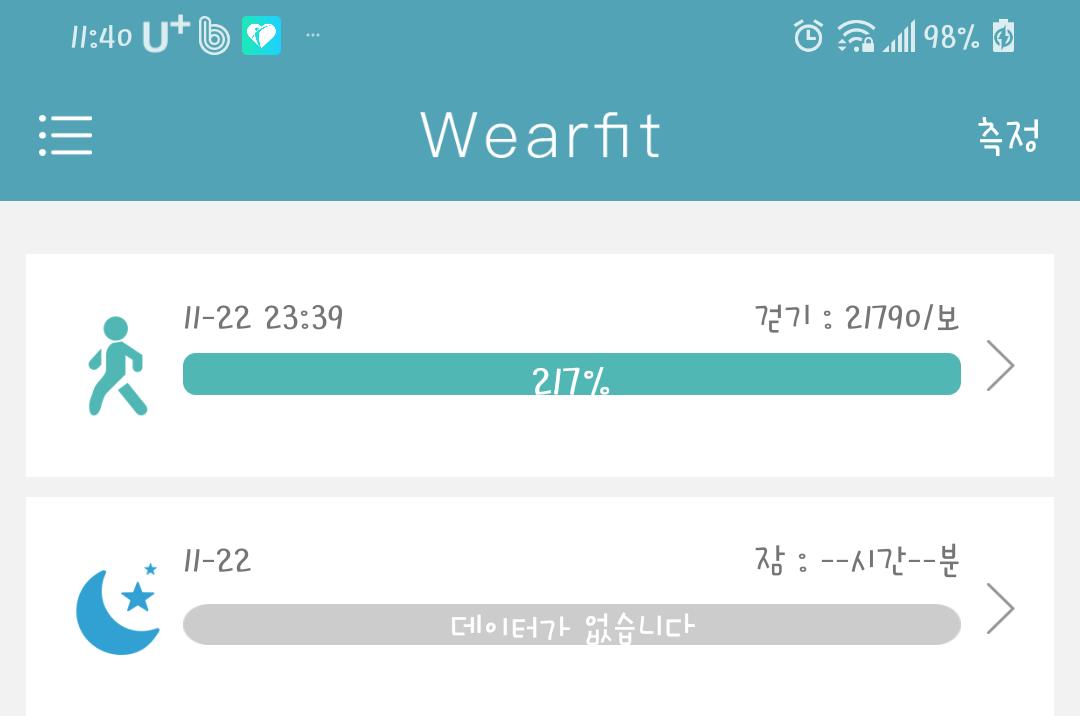View the 잠 sleep data card
Image resolution: width=1080 pixels, height=716 pixels.
(x=540, y=607)
